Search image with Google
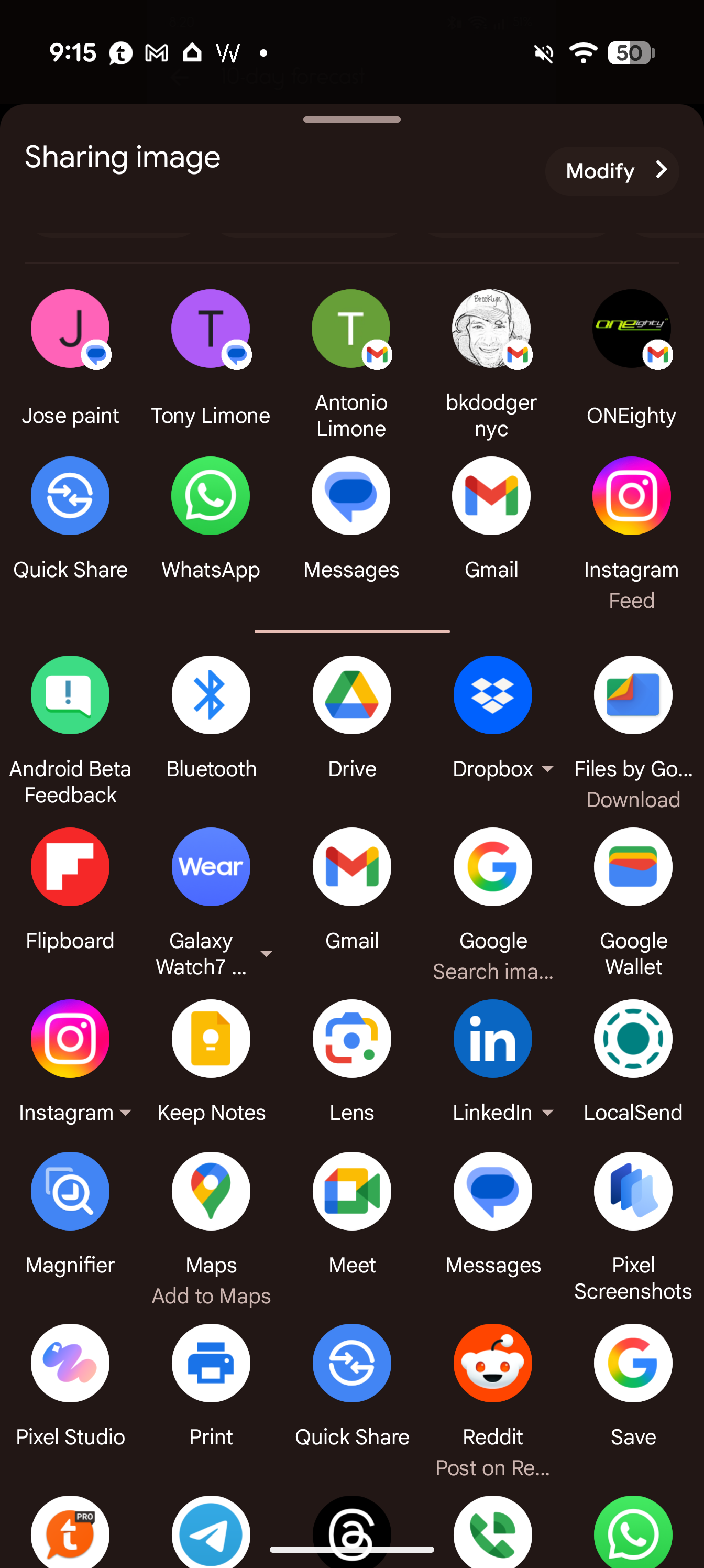 [492, 867]
